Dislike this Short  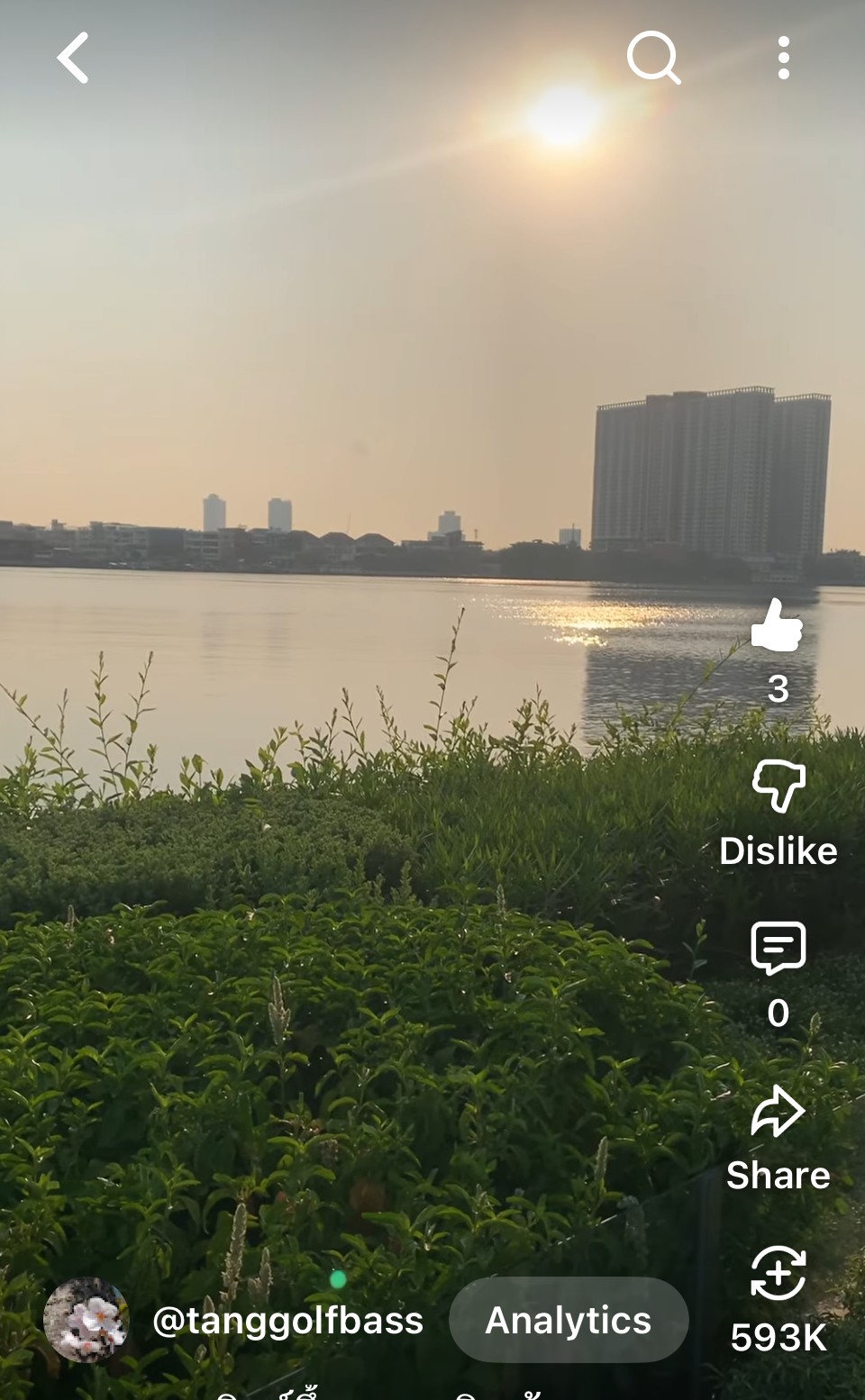click(x=778, y=786)
